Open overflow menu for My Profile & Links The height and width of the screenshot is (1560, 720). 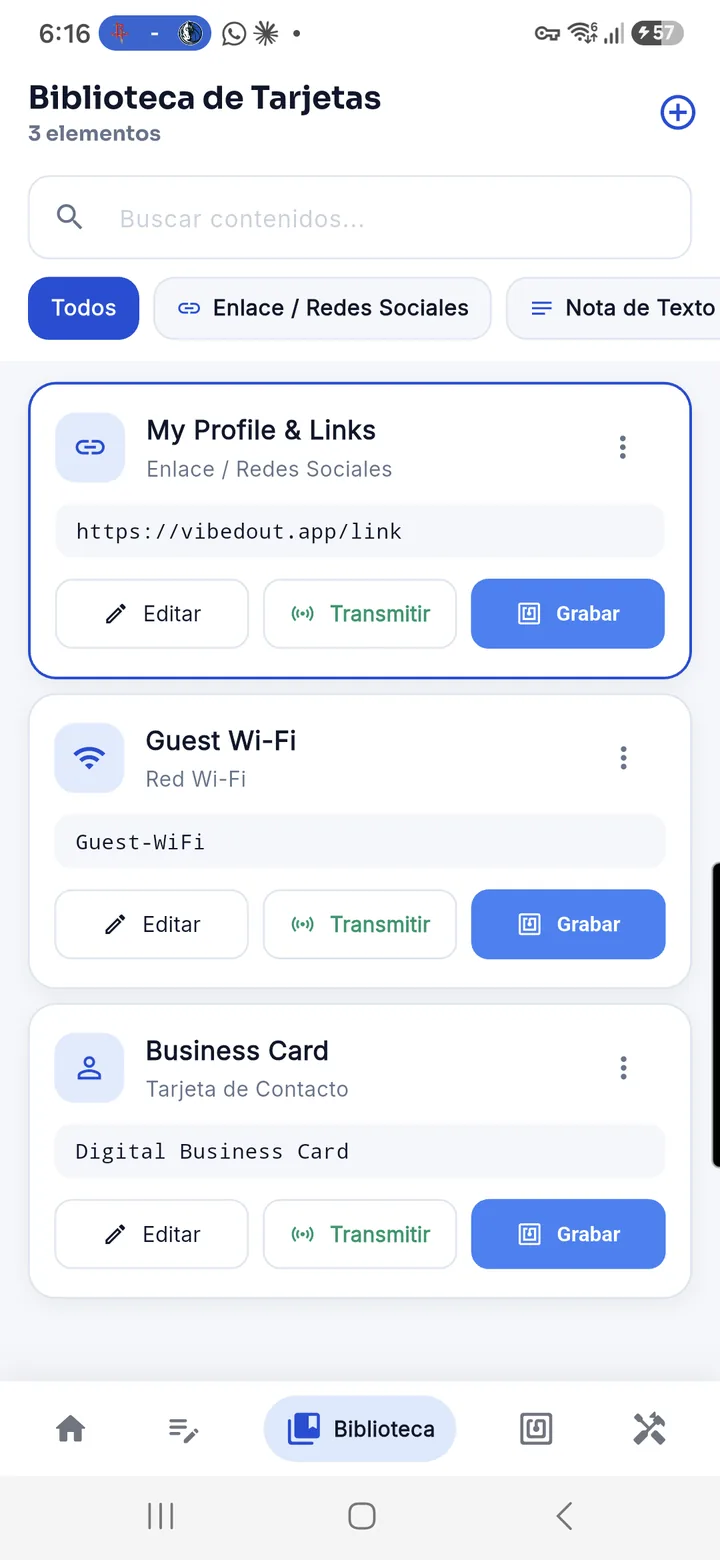pyautogui.click(x=623, y=447)
